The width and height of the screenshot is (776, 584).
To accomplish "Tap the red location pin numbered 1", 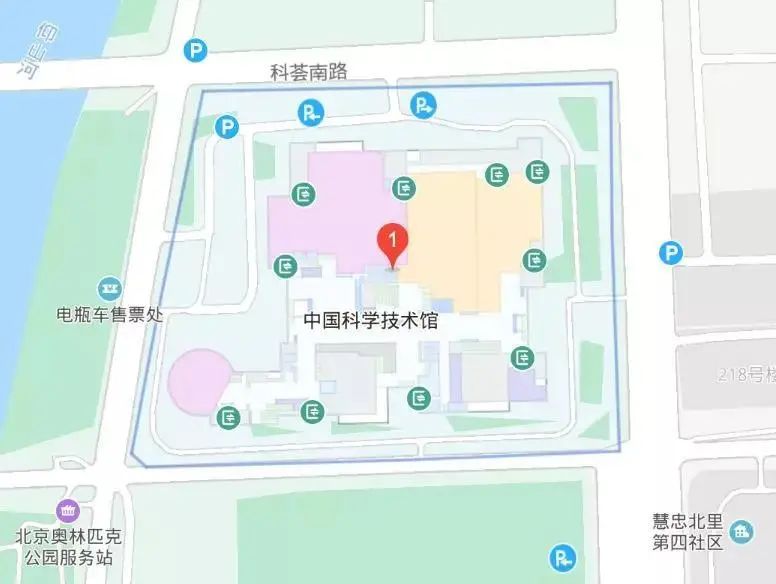I will [393, 246].
